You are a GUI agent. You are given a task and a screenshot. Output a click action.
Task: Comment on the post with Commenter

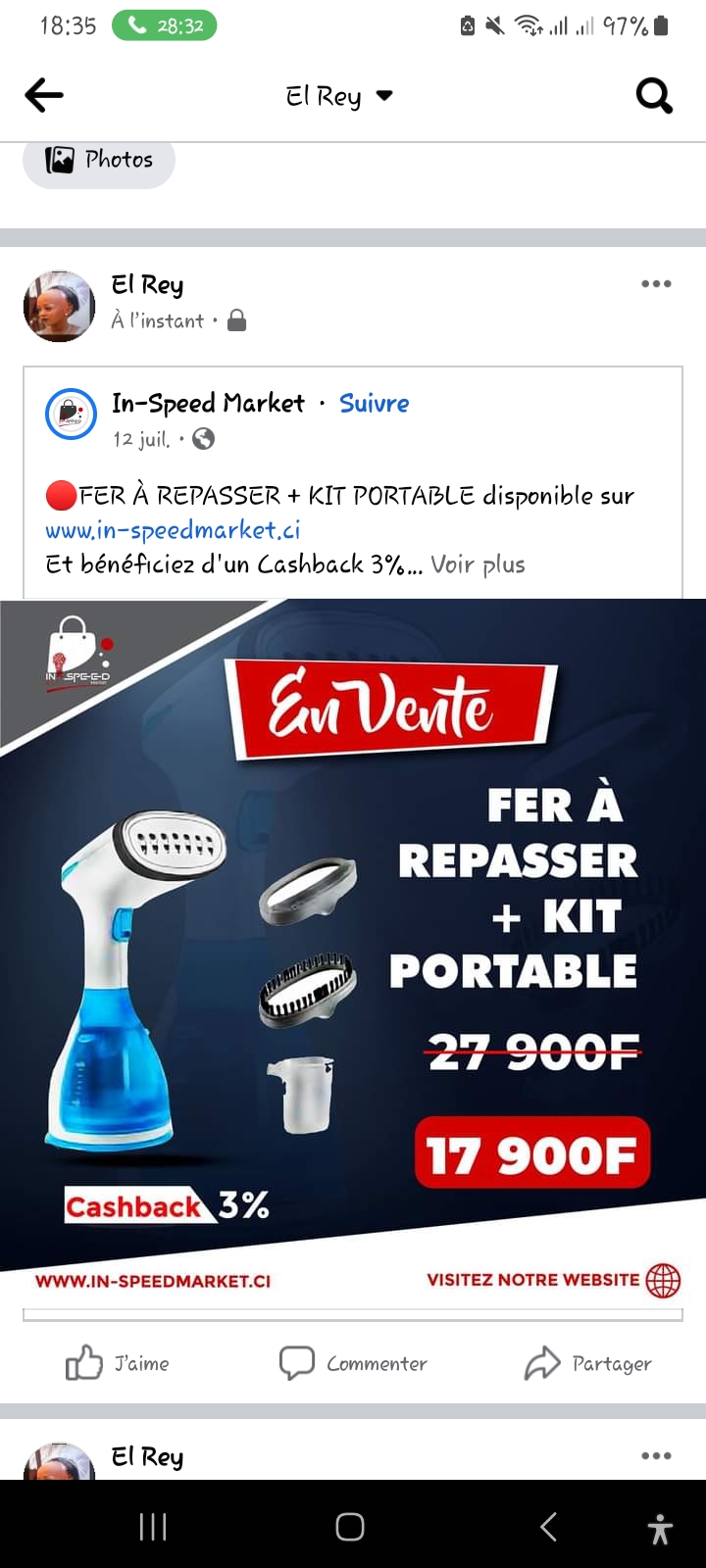(353, 1363)
